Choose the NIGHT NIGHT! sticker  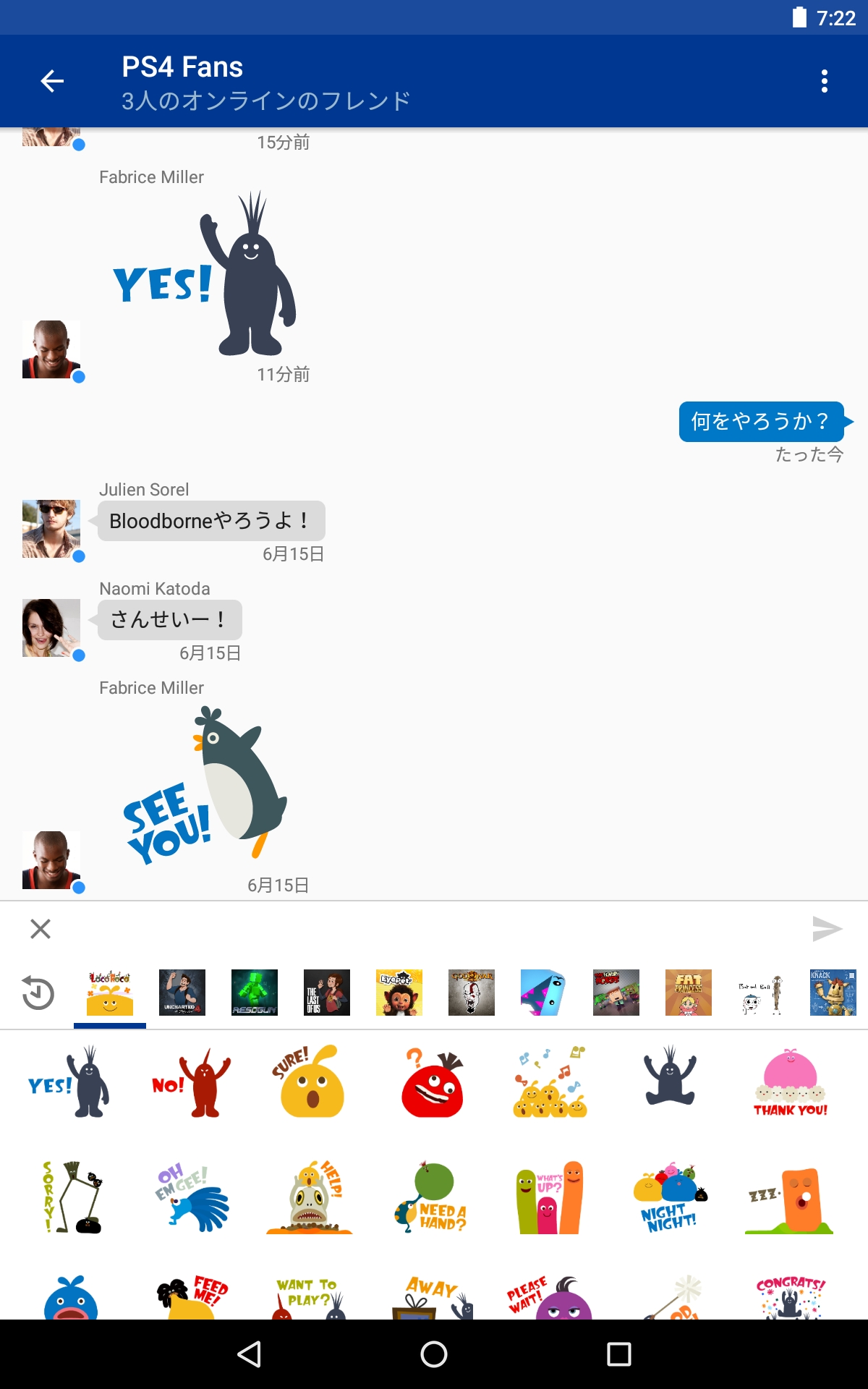[670, 1198]
